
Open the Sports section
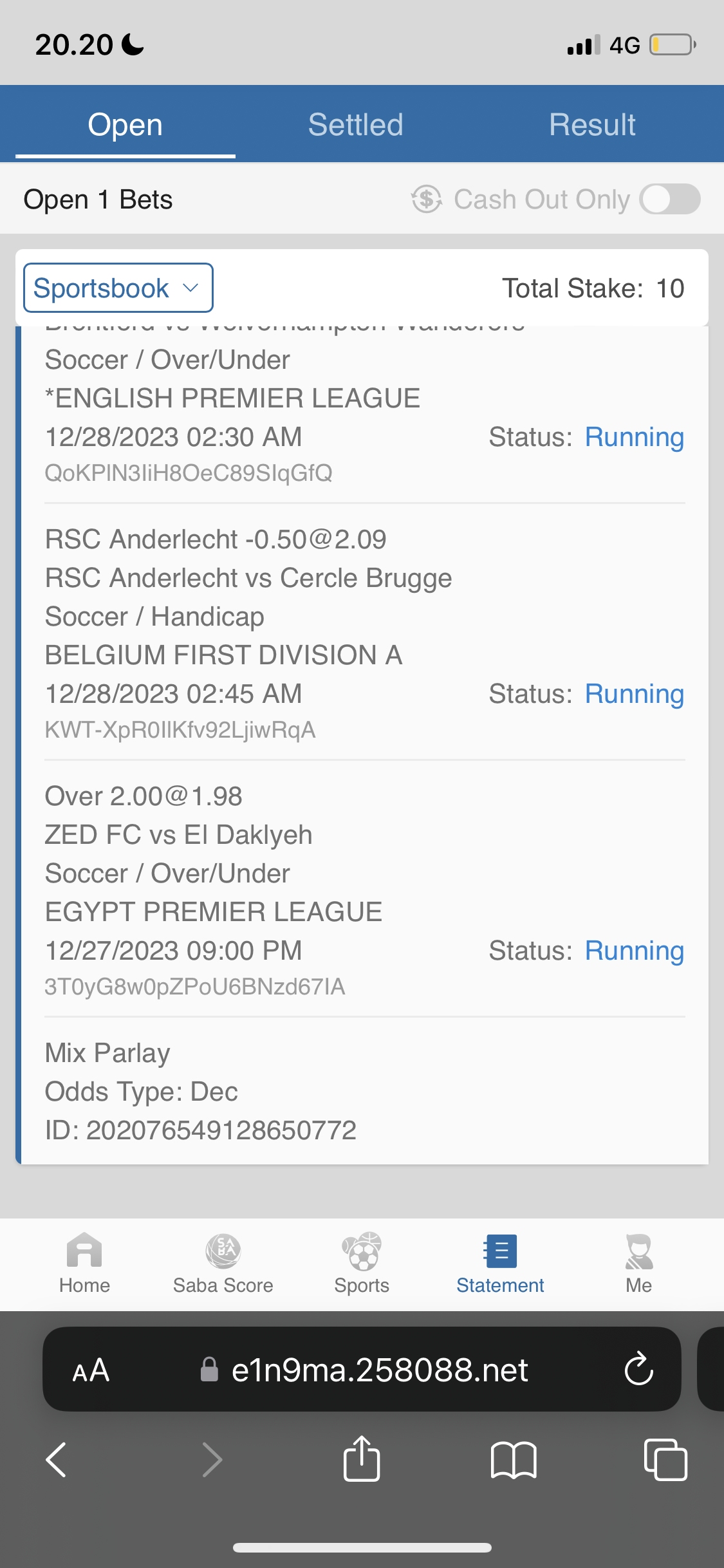point(362,1263)
